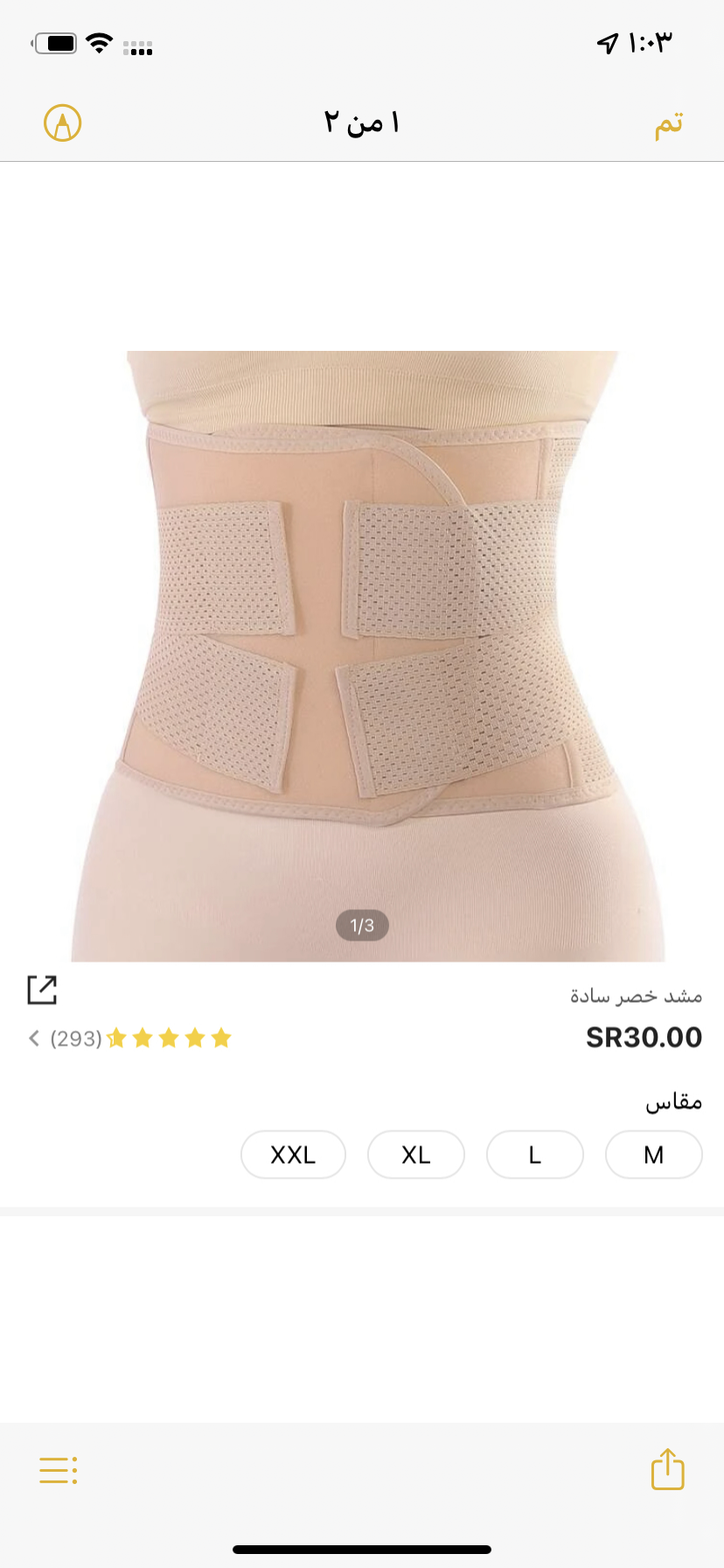Tap تم to close the preview
The image size is (724, 1568).
[x=668, y=124]
